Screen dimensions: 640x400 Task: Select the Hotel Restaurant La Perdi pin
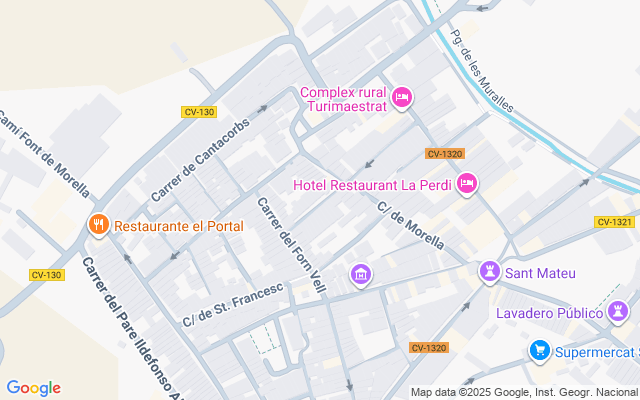pyautogui.click(x=467, y=184)
